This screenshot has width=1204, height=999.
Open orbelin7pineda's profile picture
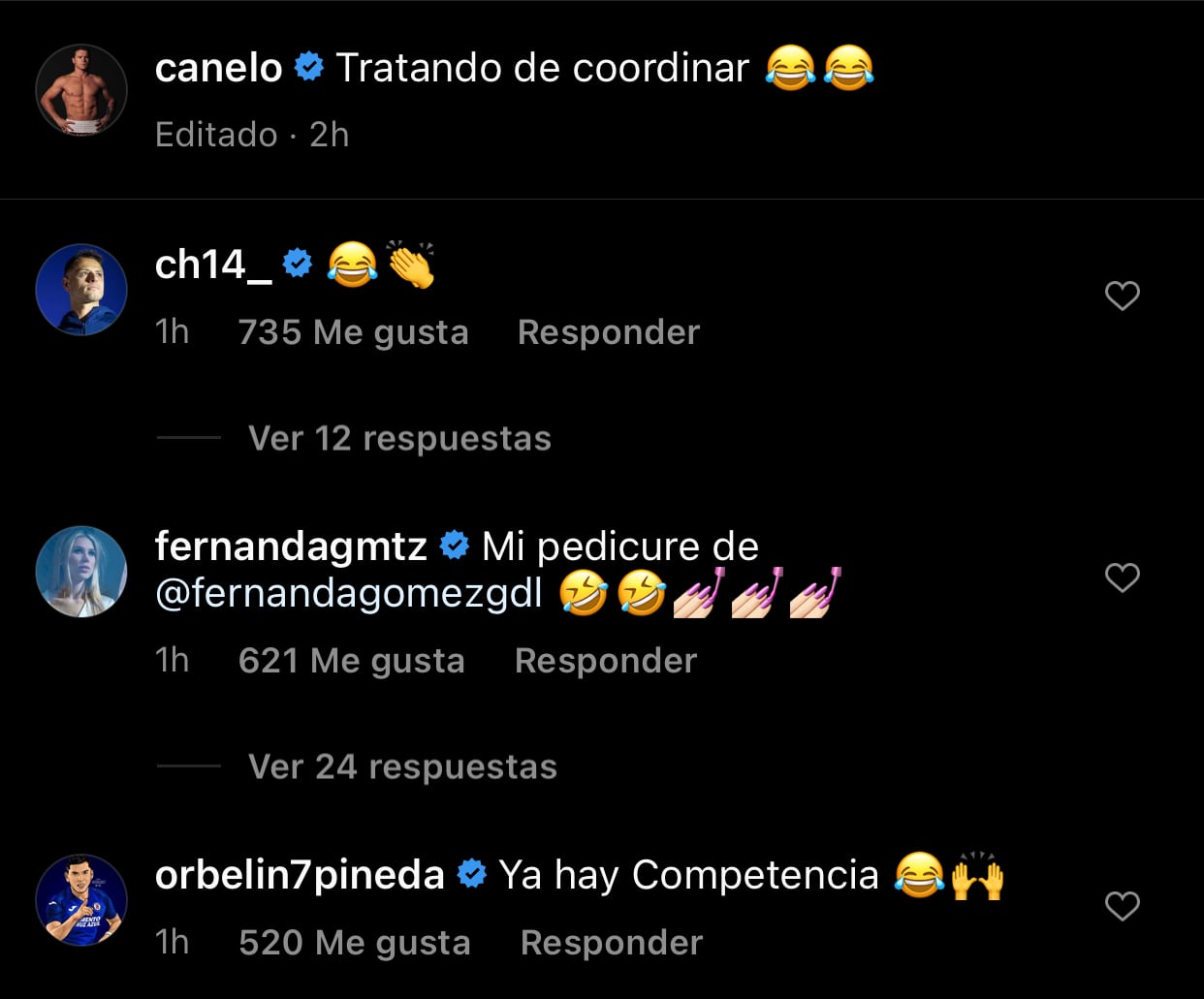tap(81, 899)
